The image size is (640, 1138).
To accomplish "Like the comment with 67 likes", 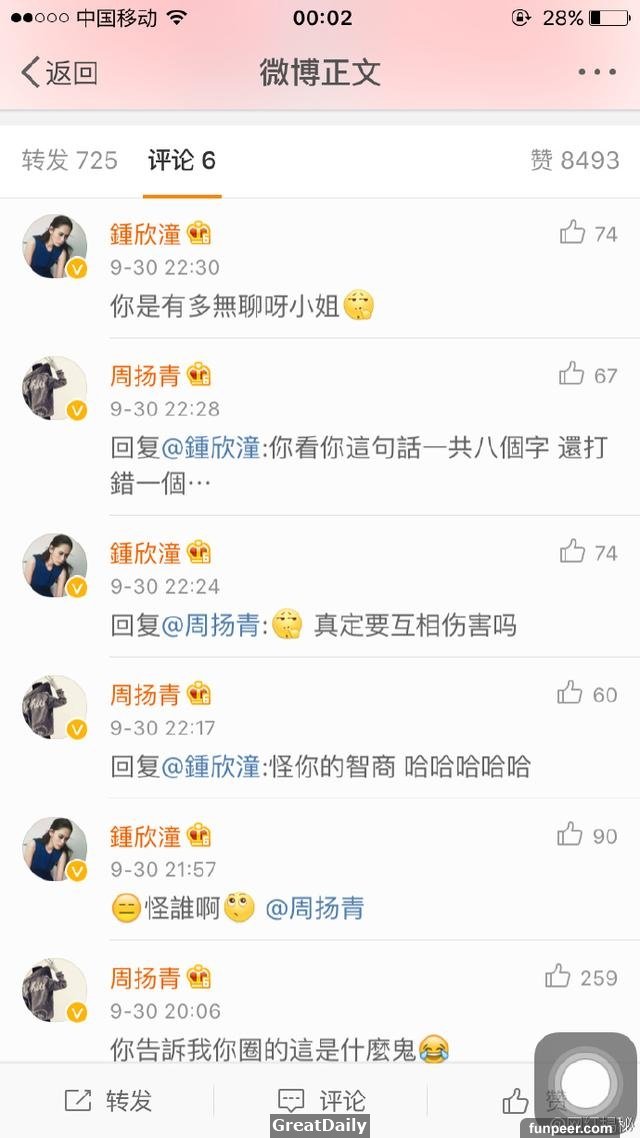I will (573, 375).
